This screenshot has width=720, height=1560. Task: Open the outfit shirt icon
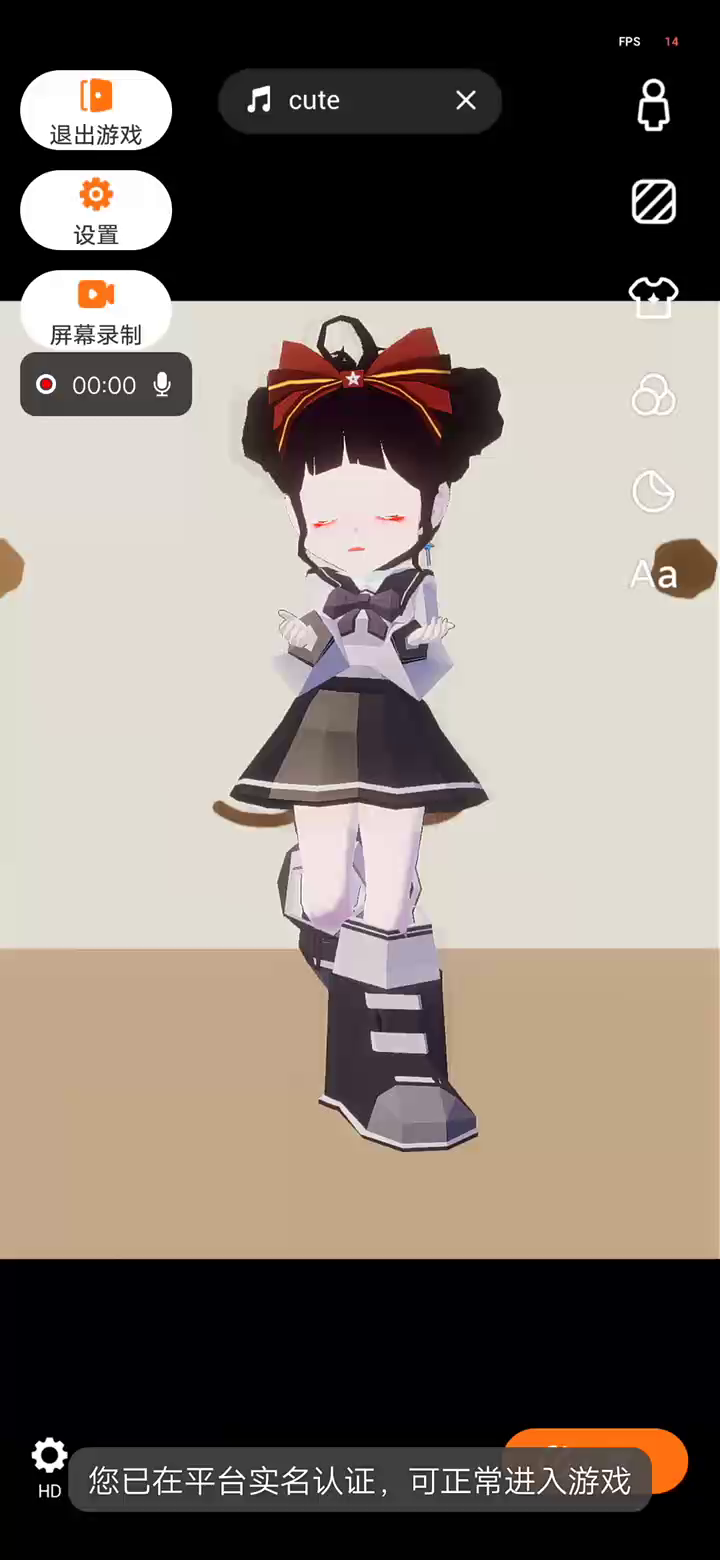point(653,297)
